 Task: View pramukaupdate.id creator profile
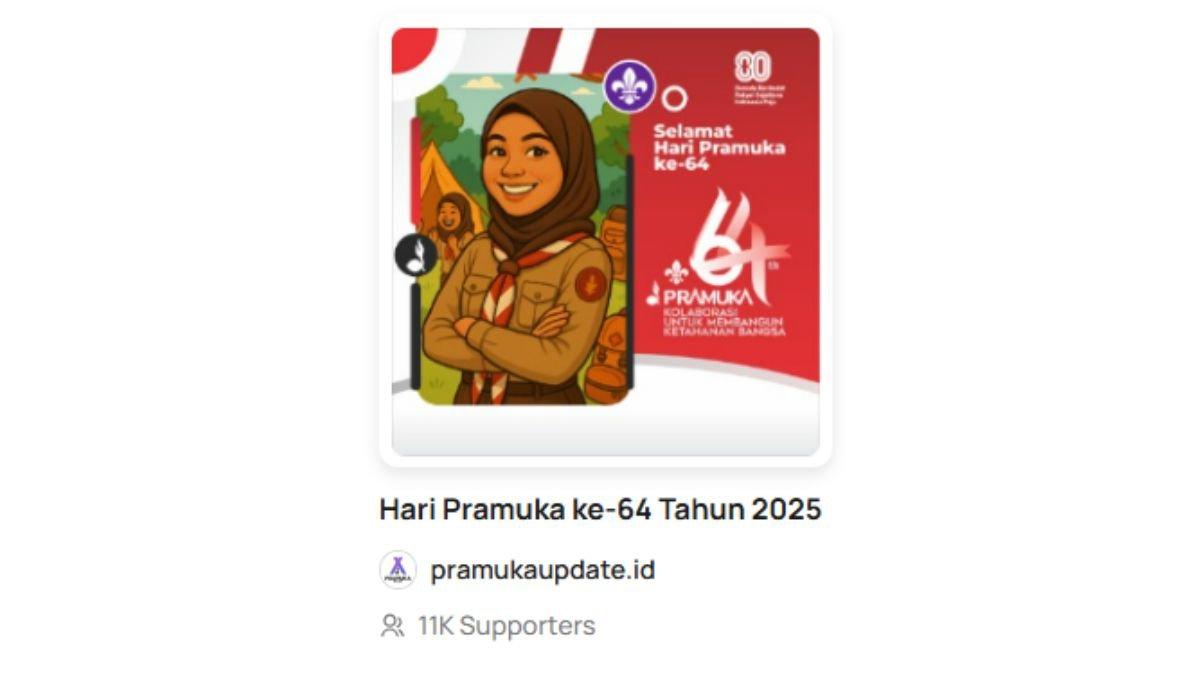(x=542, y=571)
